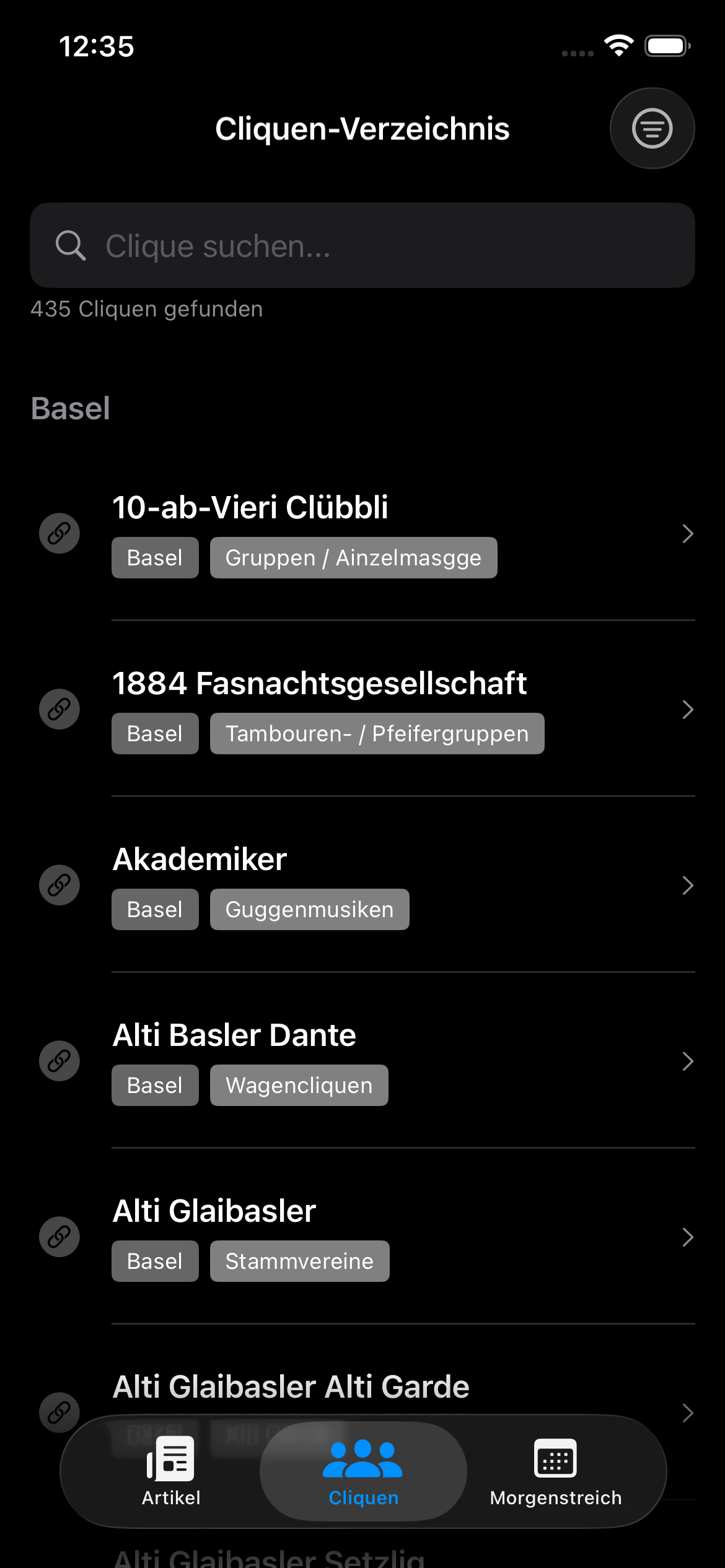
Task: Go to the Morgenstreich tab
Action: pos(555,1471)
